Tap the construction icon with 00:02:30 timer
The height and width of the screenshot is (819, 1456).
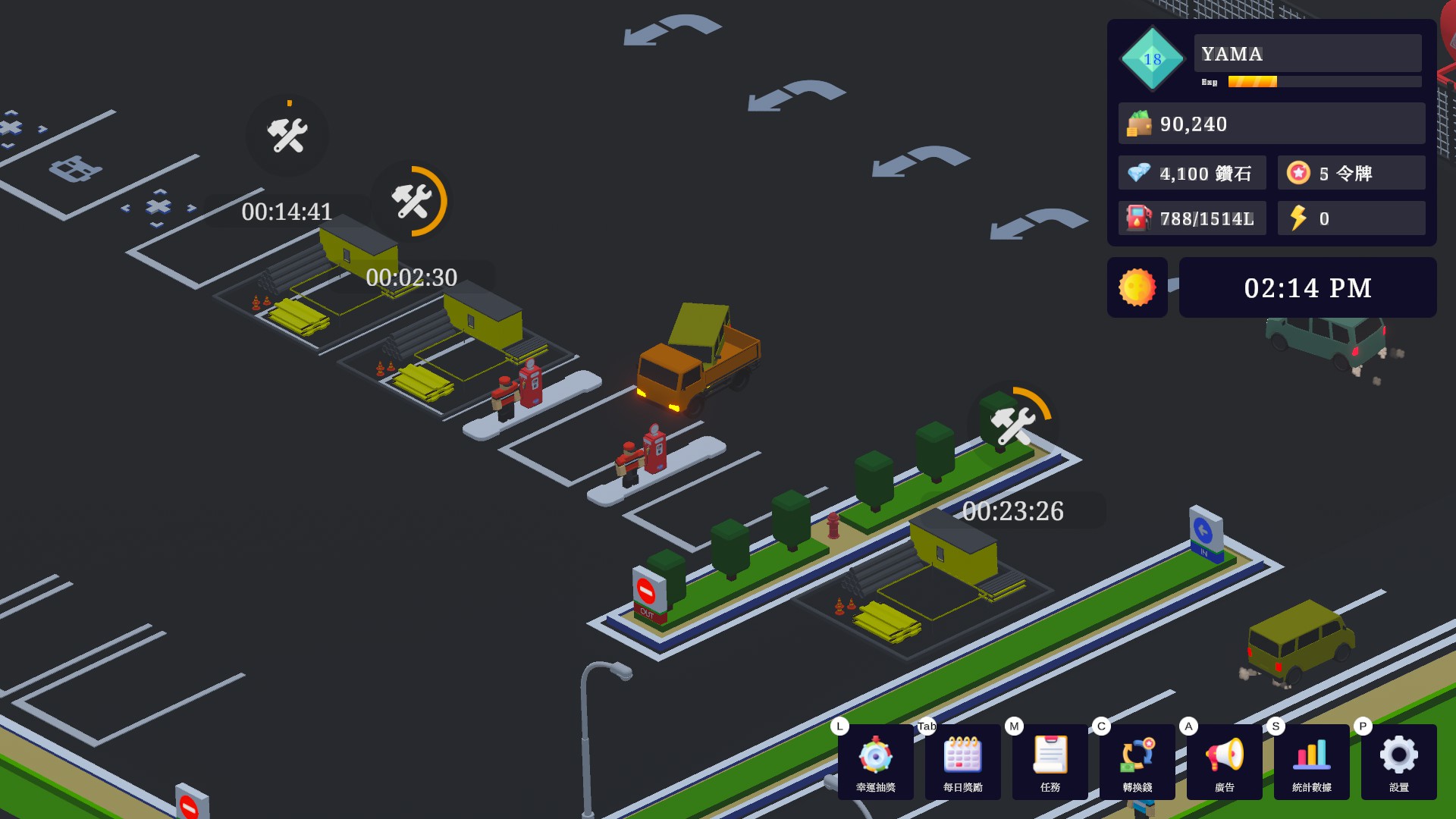412,202
